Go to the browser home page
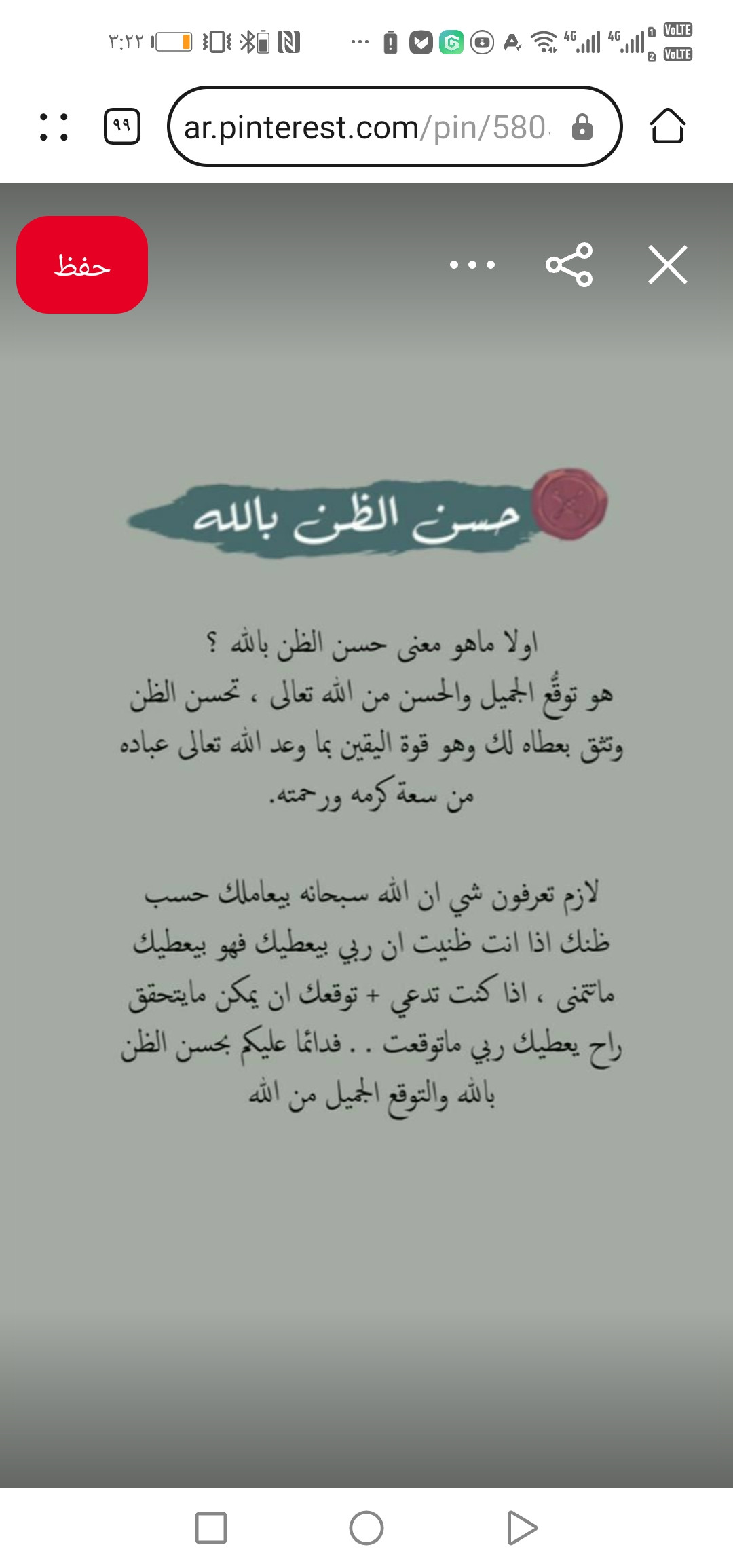The image size is (733, 1568). click(x=668, y=126)
